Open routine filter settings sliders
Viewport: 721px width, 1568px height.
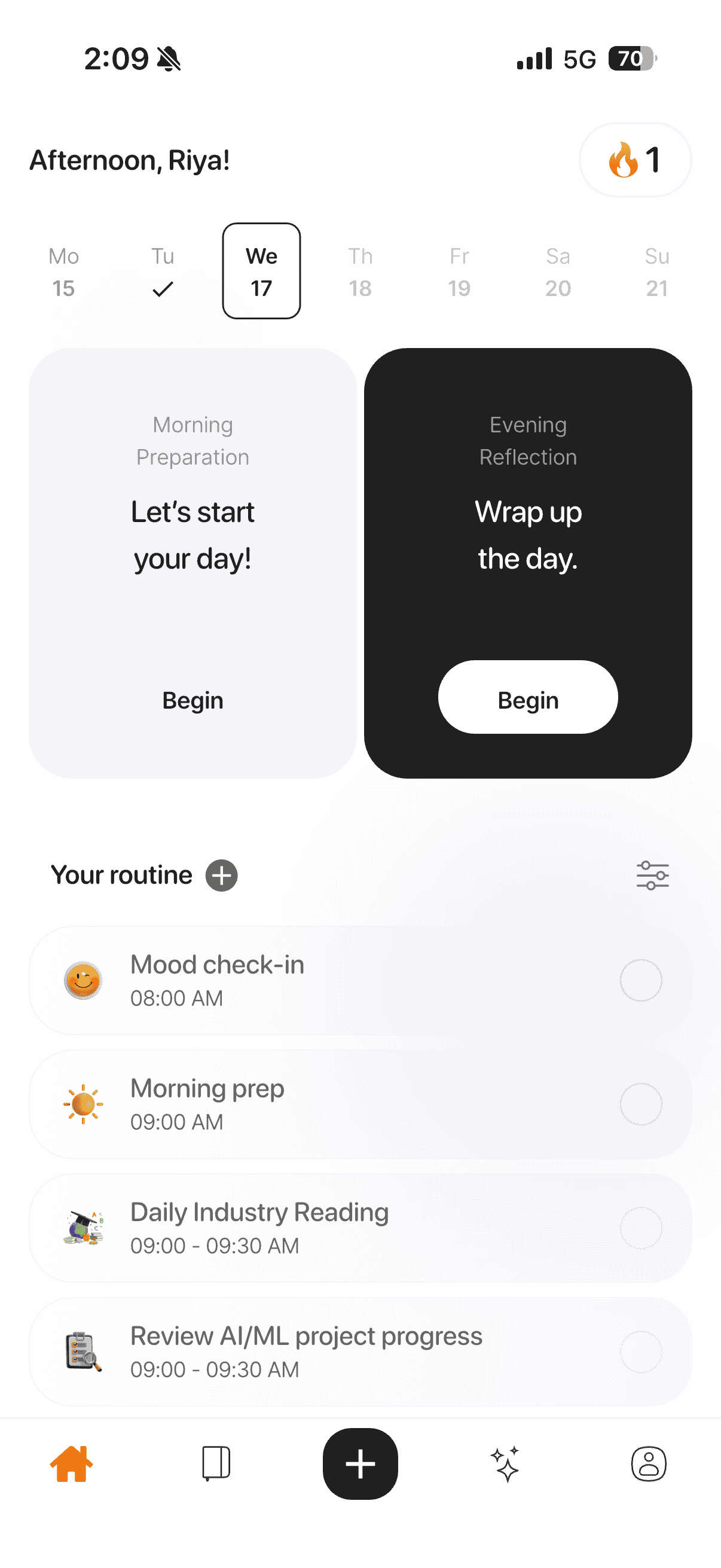pyautogui.click(x=652, y=875)
